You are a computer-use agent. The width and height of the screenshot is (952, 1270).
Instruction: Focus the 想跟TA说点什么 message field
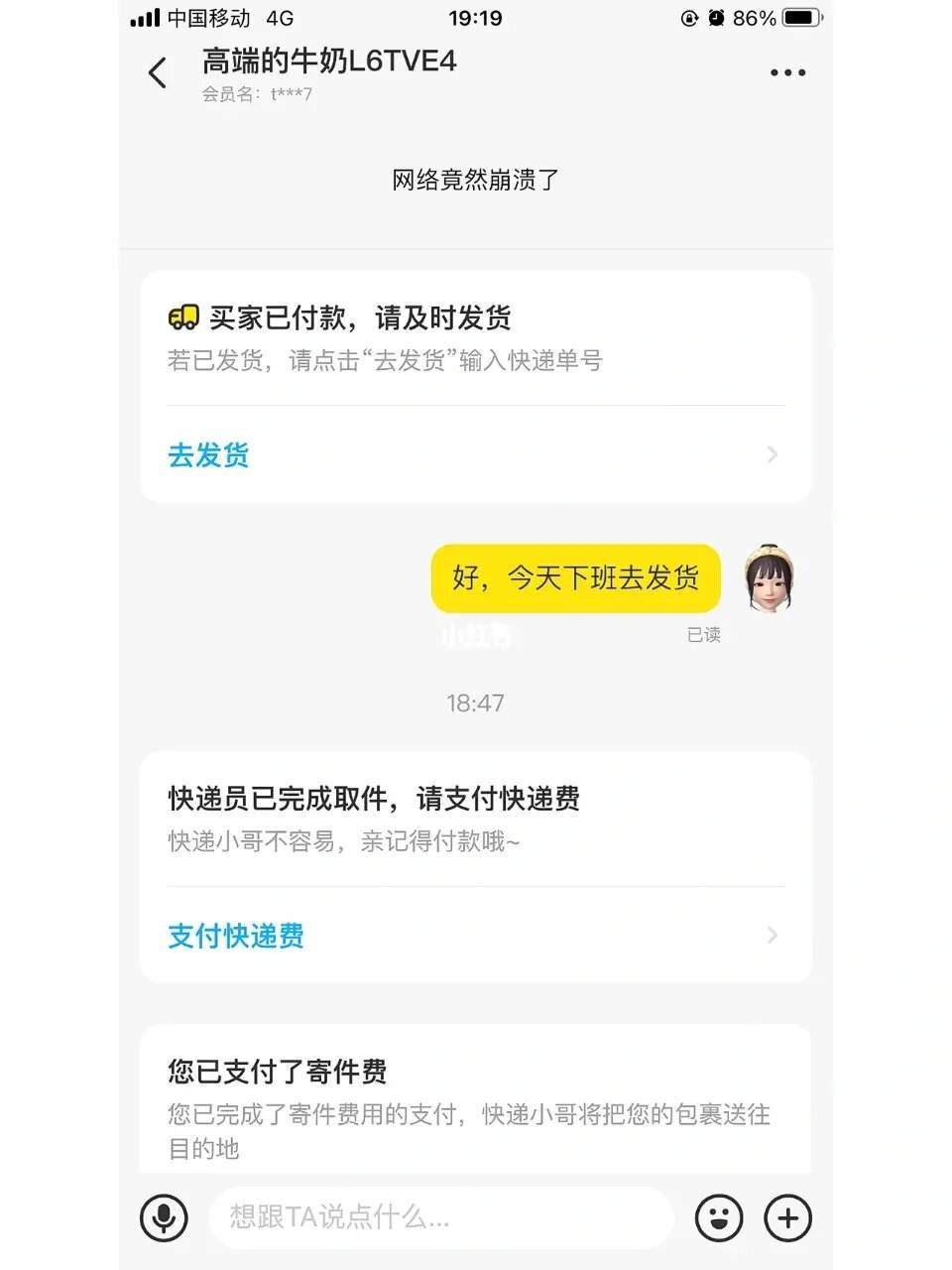(x=441, y=1217)
